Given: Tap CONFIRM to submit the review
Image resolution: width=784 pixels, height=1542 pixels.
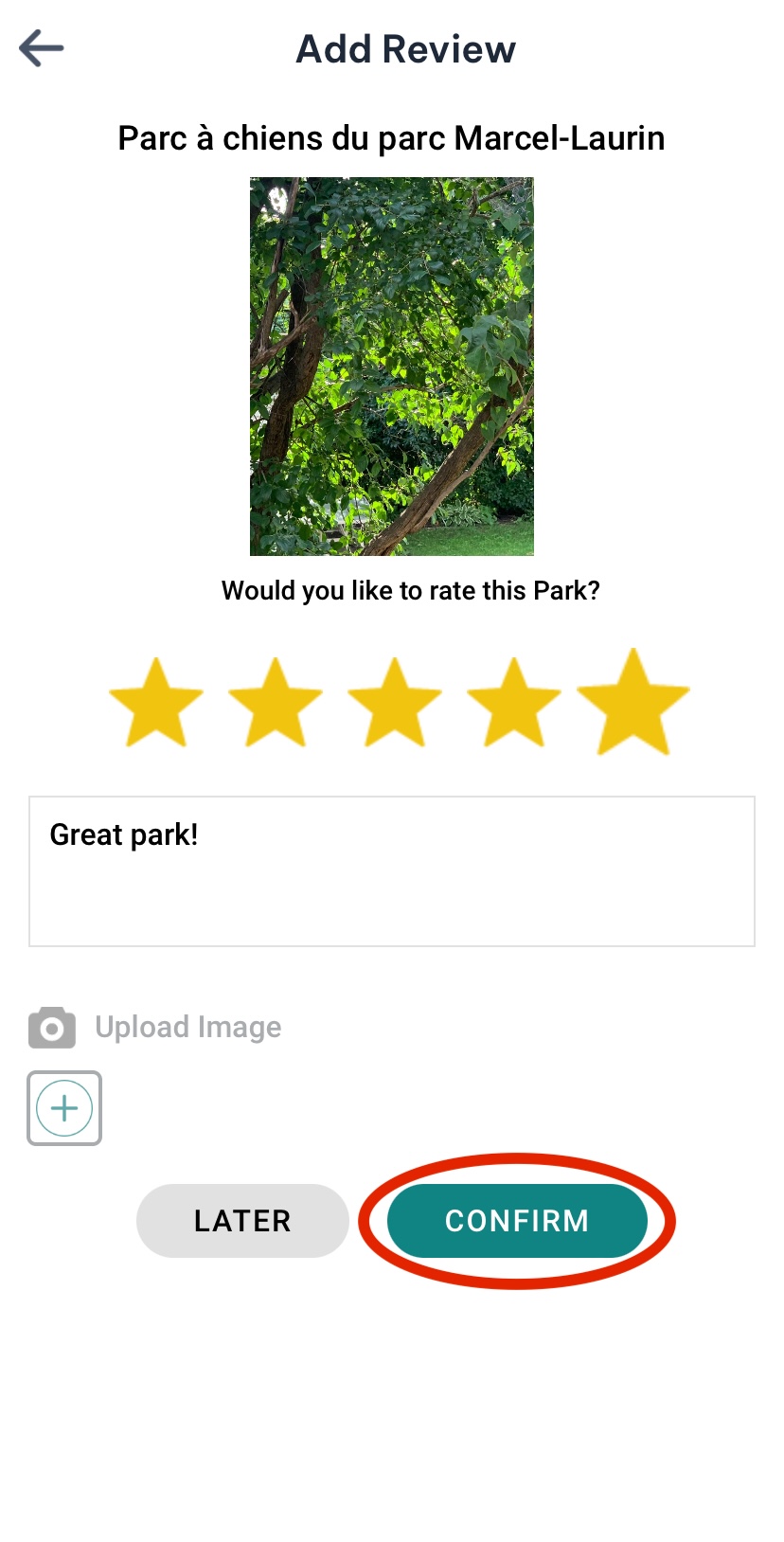Looking at the screenshot, I should pos(517,1221).
